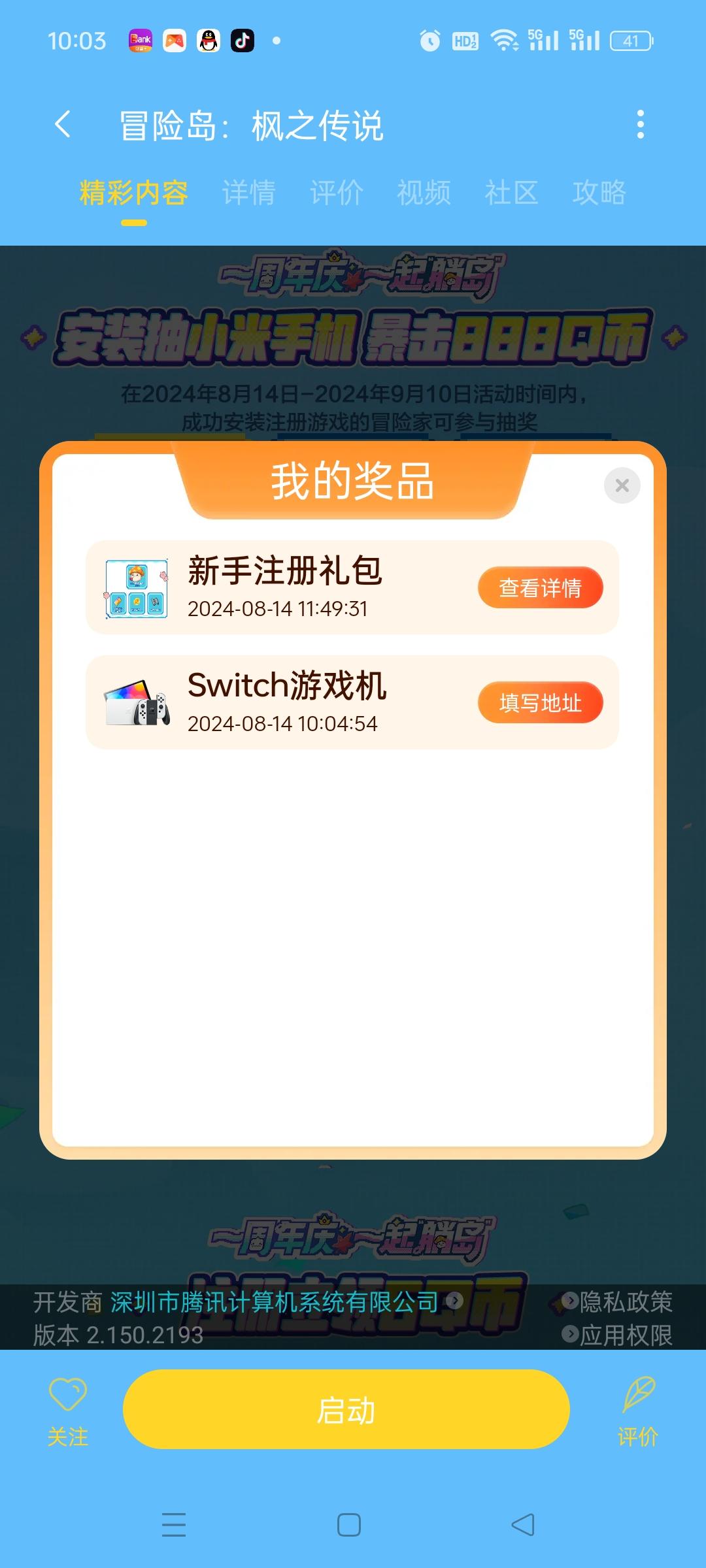Close the 我的奖品 prize dialog

[622, 485]
